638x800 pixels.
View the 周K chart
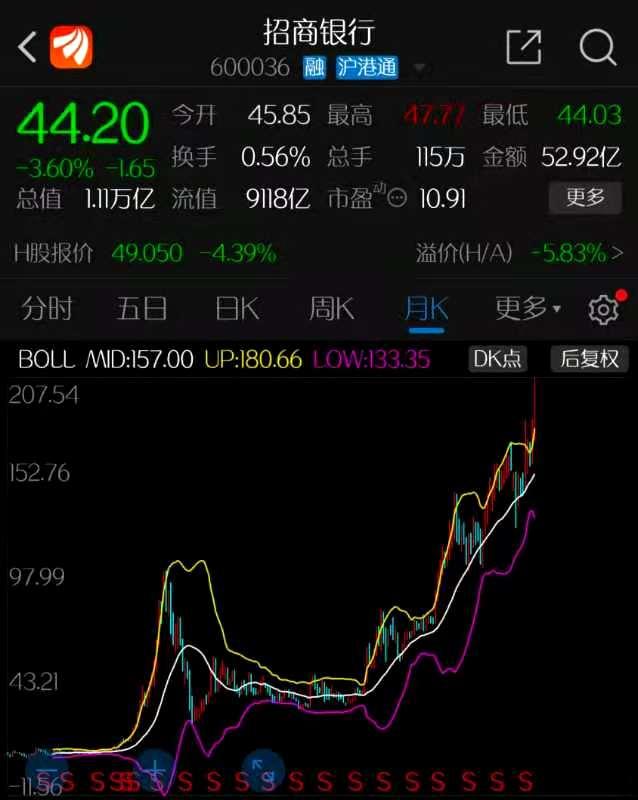(331, 308)
